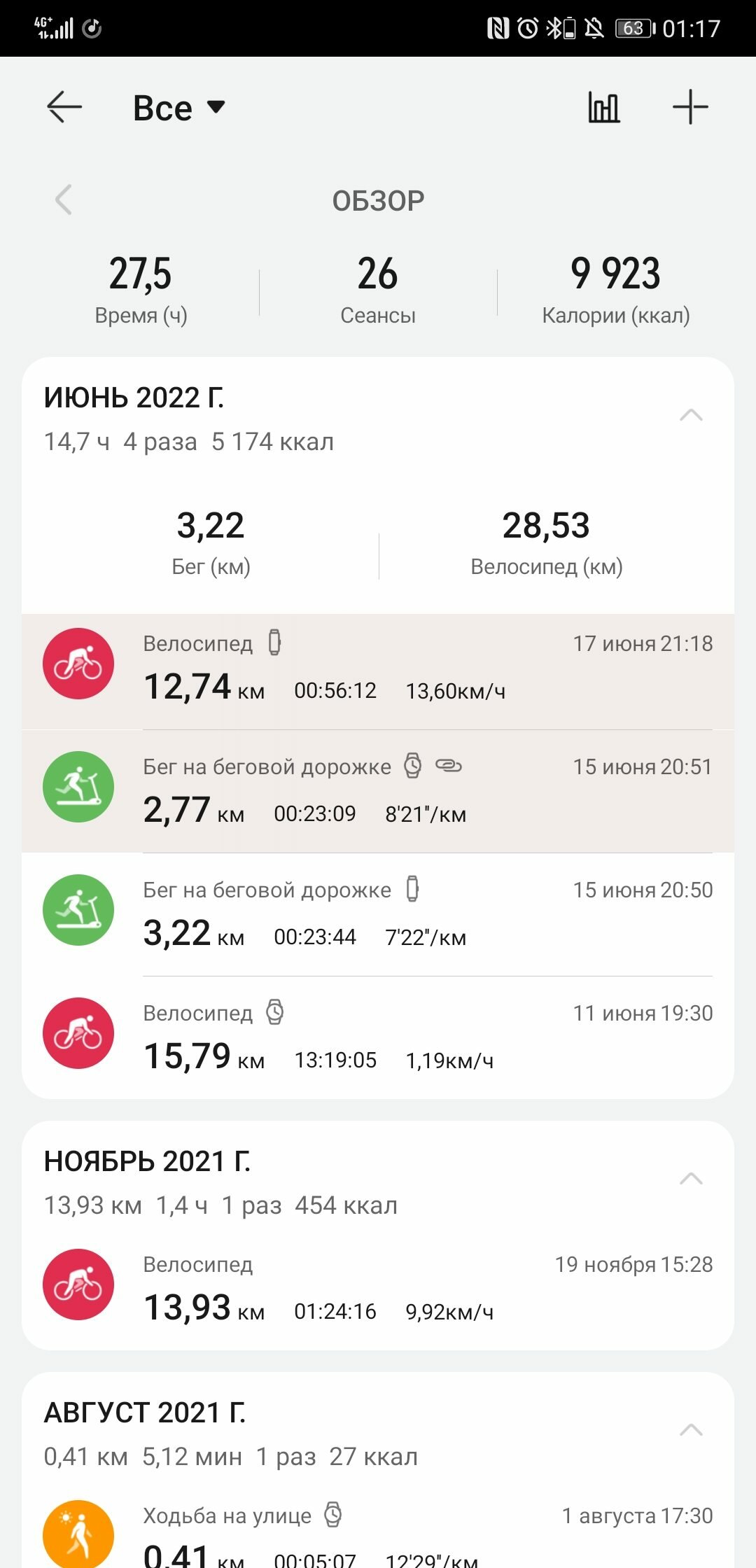Open the Все activity type dropdown
Viewport: 756px width, 1568px height.
(179, 108)
